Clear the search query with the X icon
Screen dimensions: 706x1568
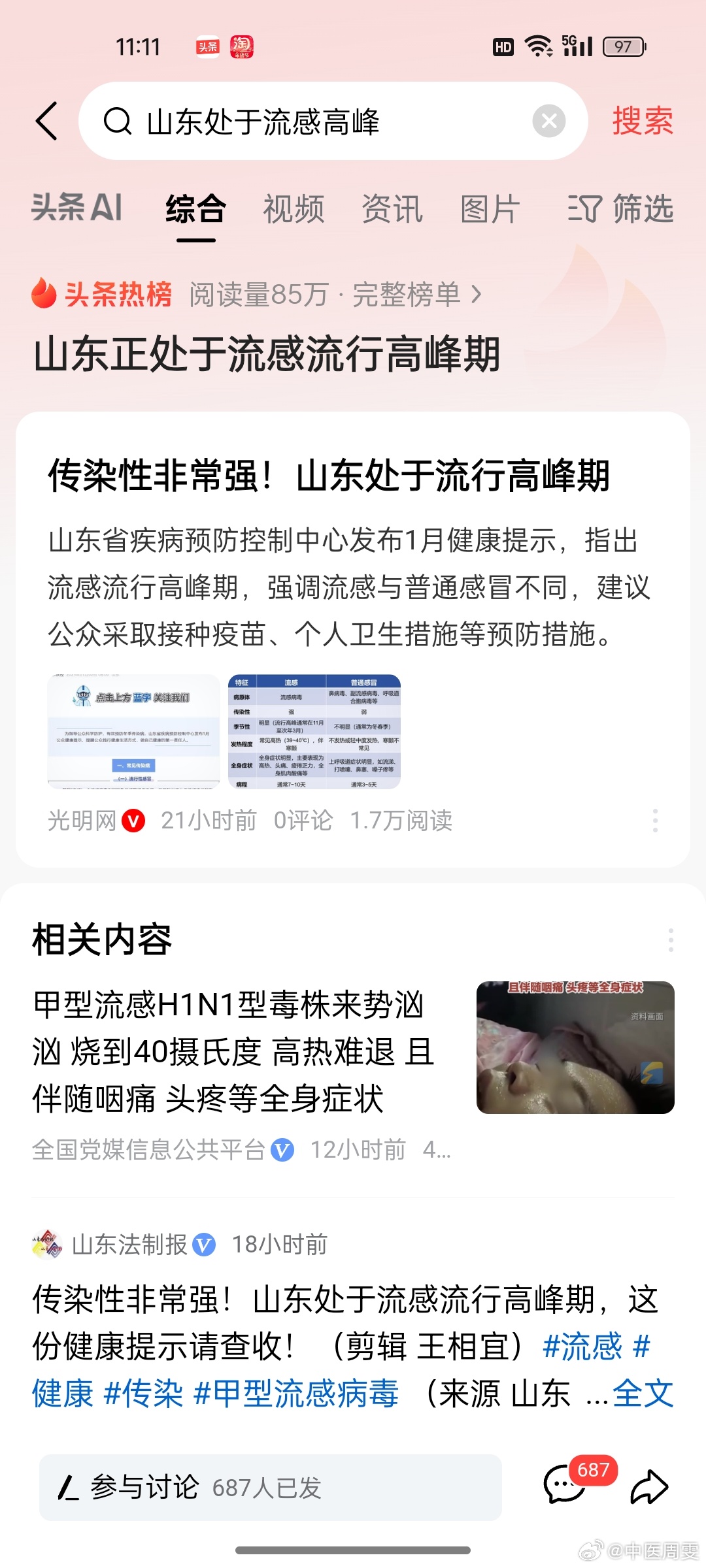click(549, 121)
